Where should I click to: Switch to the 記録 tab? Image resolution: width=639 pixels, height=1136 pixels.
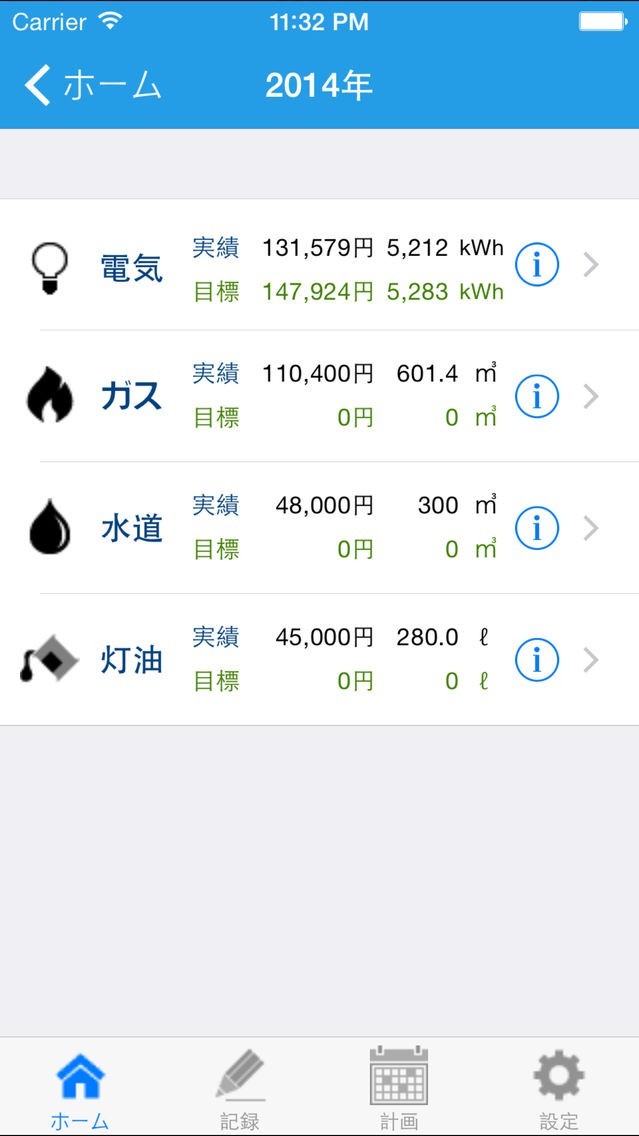pos(240,1088)
